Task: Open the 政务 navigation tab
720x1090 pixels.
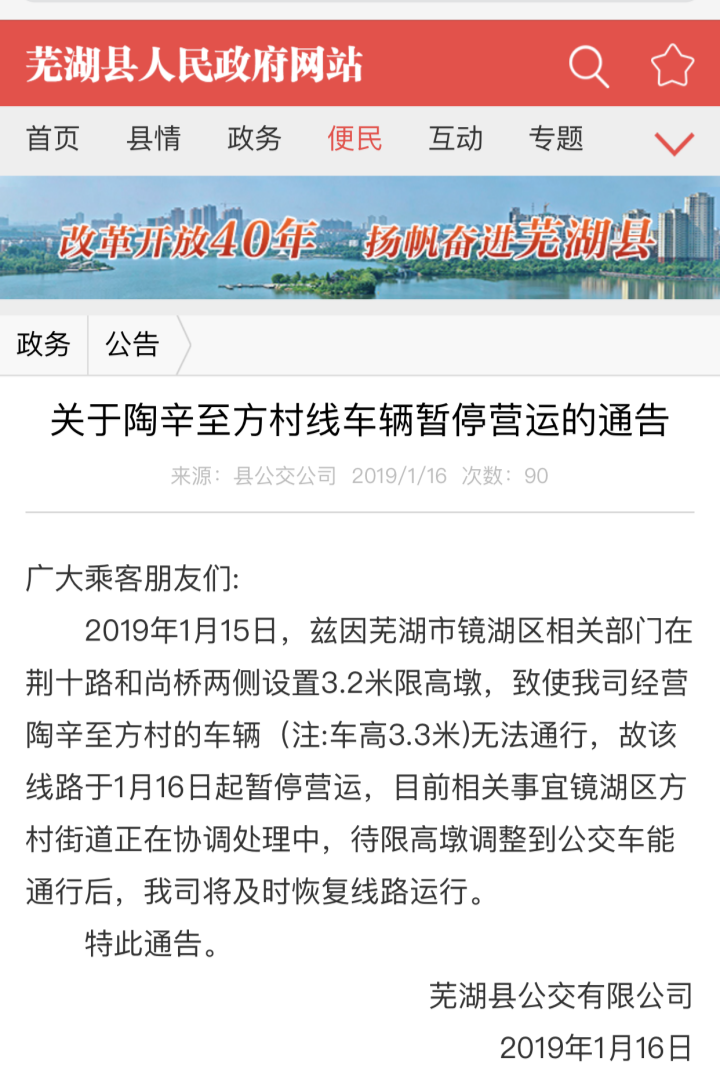Action: pyautogui.click(x=254, y=139)
